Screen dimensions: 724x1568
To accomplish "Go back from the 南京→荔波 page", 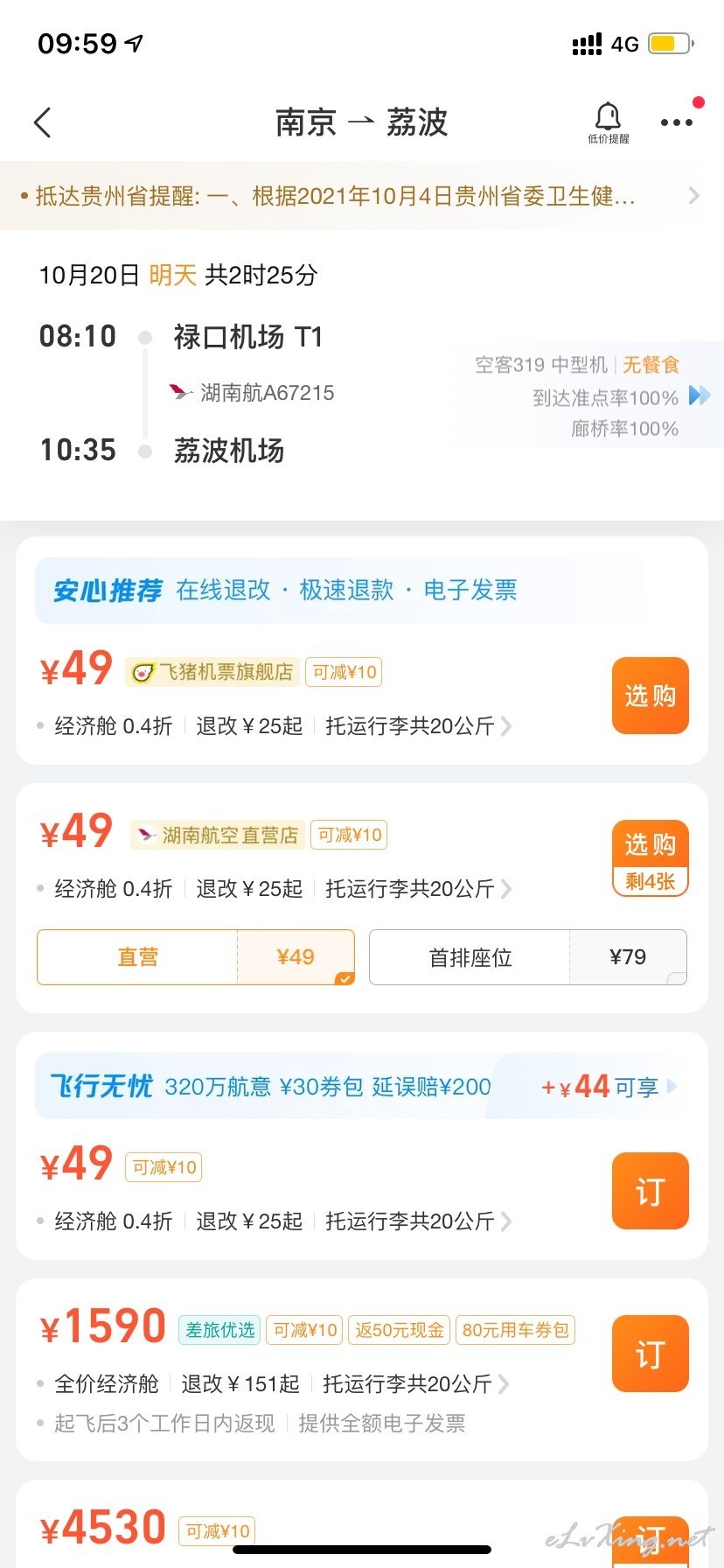I will click(x=42, y=122).
